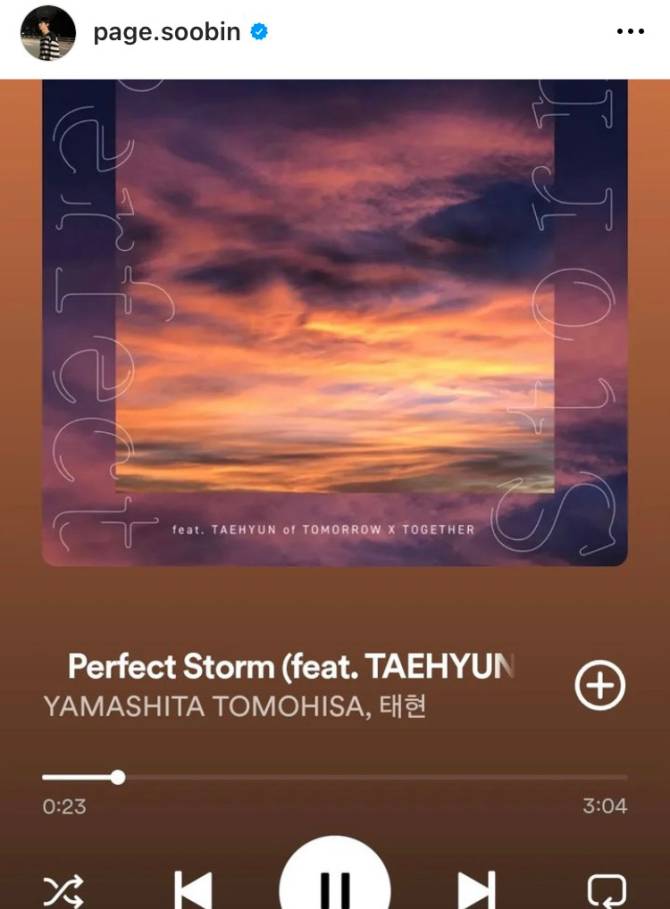Open page.soobin's profile picture
The height and width of the screenshot is (909, 670).
point(48,33)
